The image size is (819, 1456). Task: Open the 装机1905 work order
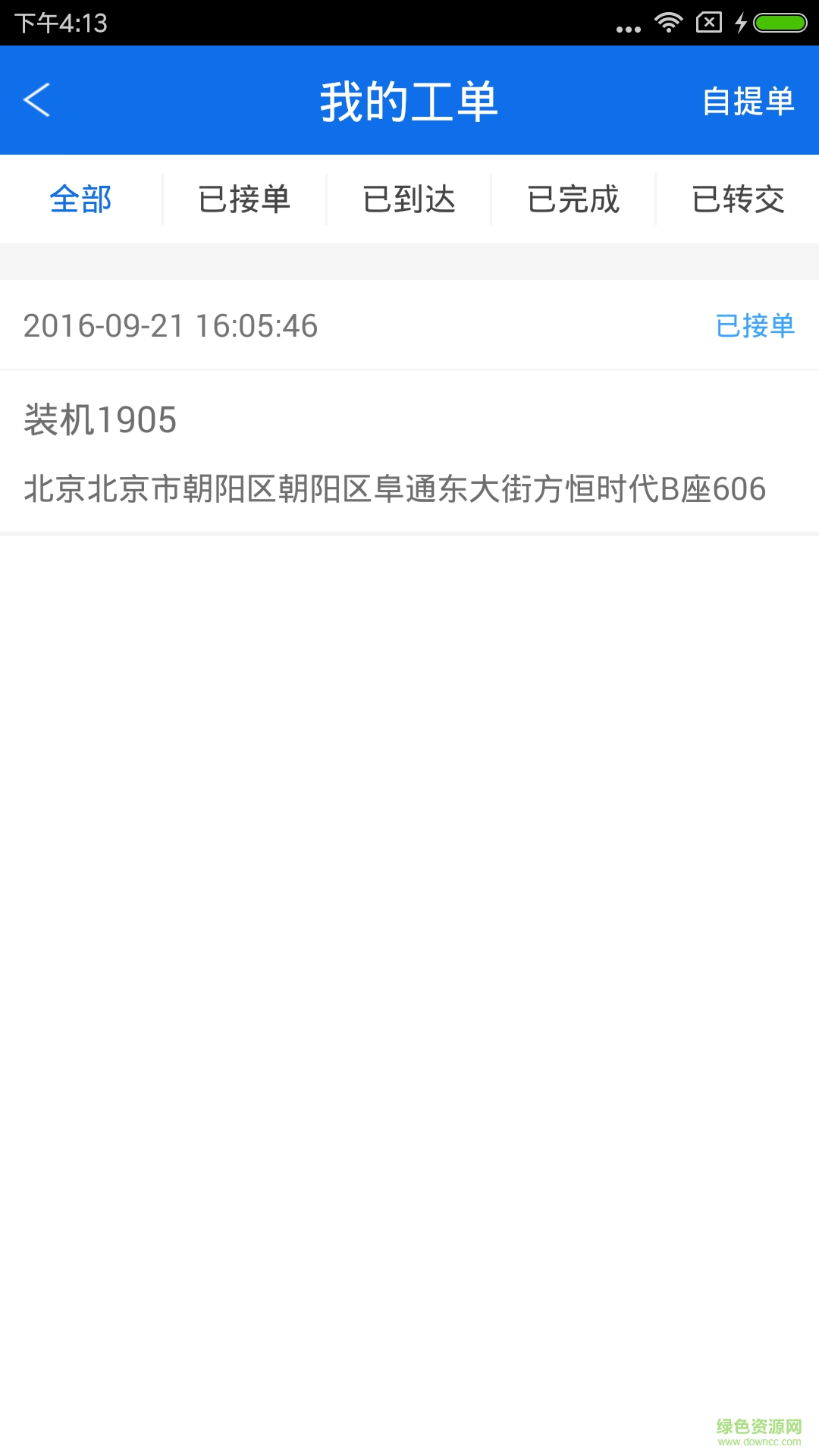101,421
